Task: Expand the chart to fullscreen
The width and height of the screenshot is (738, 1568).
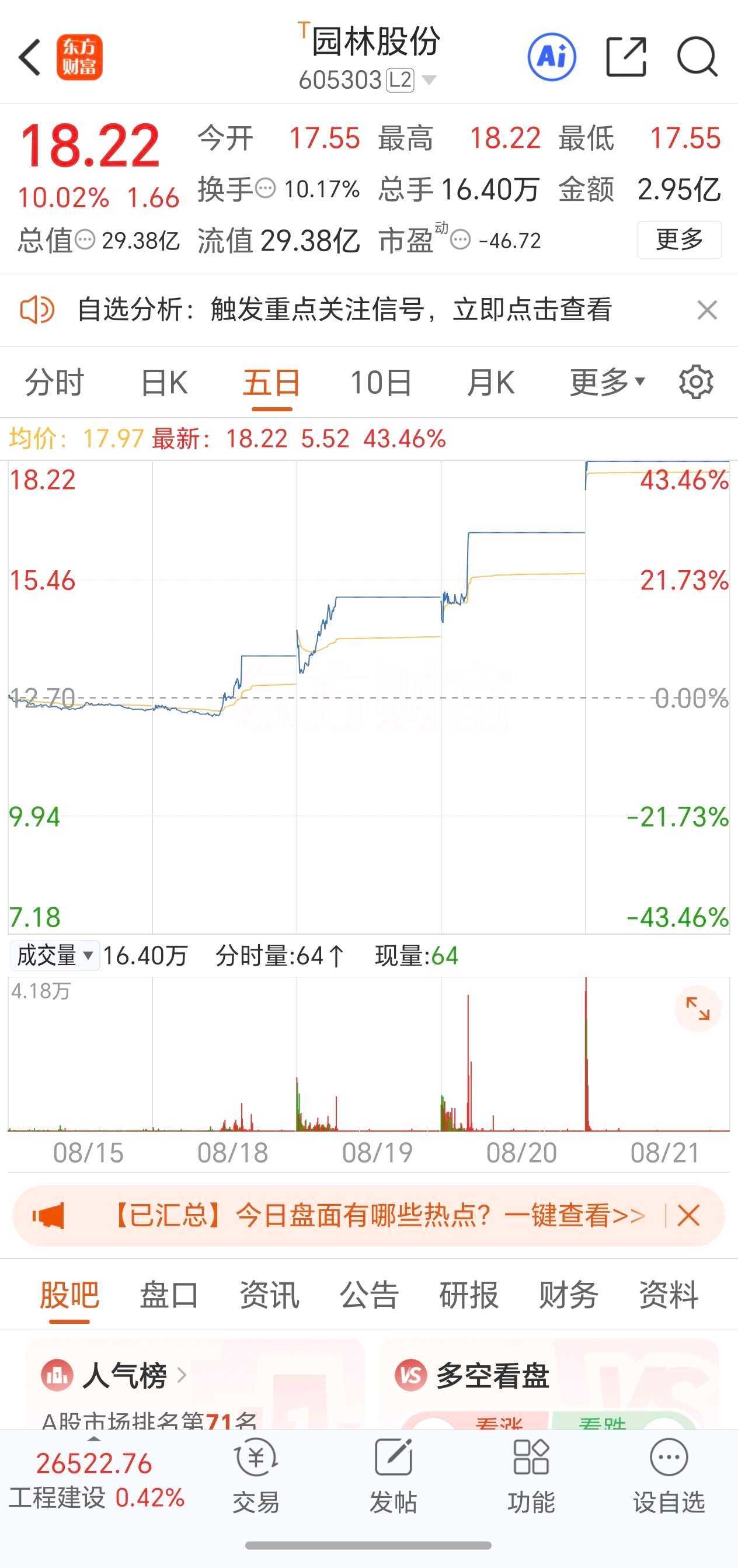Action: pos(698,1008)
